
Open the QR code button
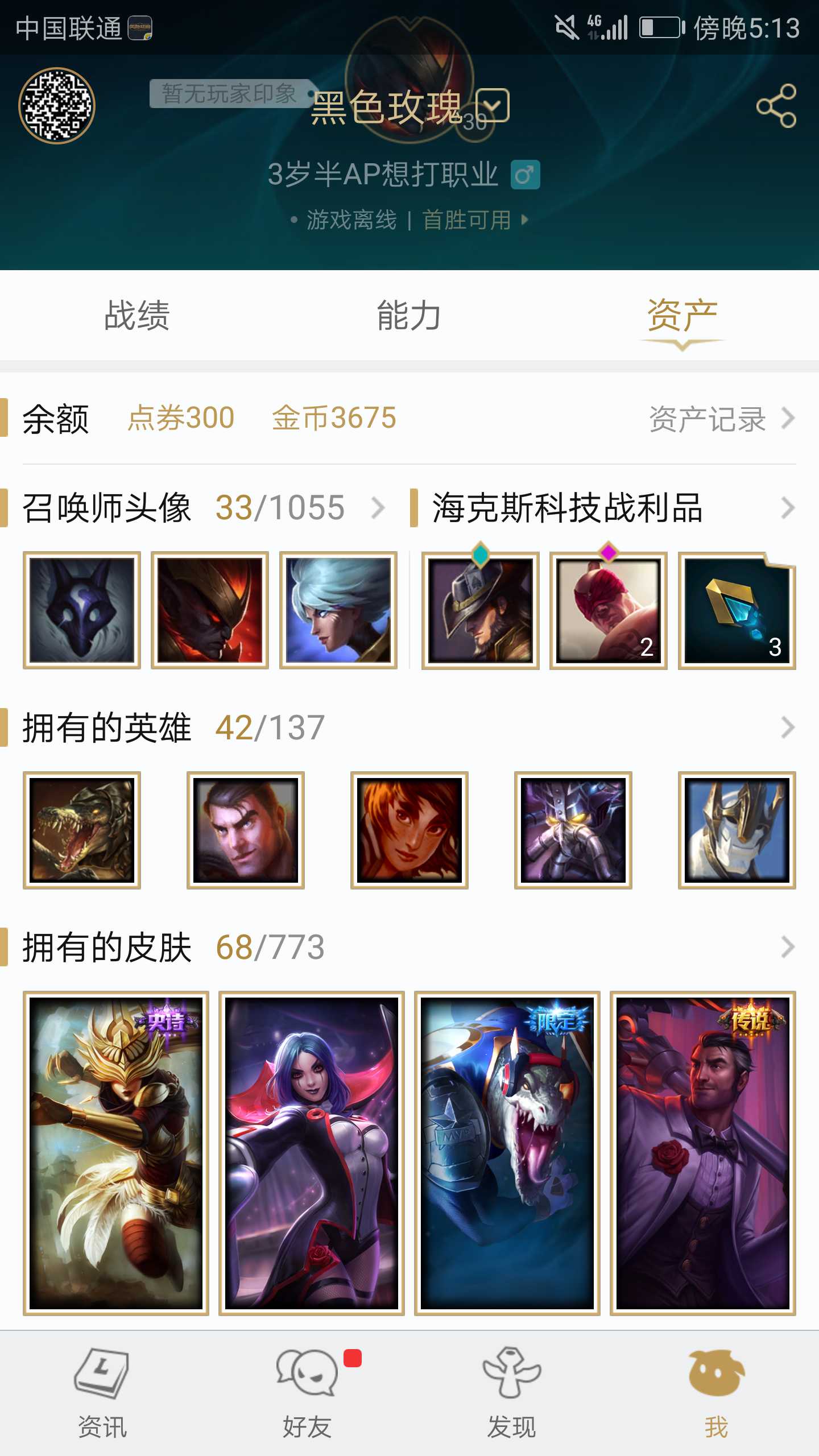[x=57, y=106]
